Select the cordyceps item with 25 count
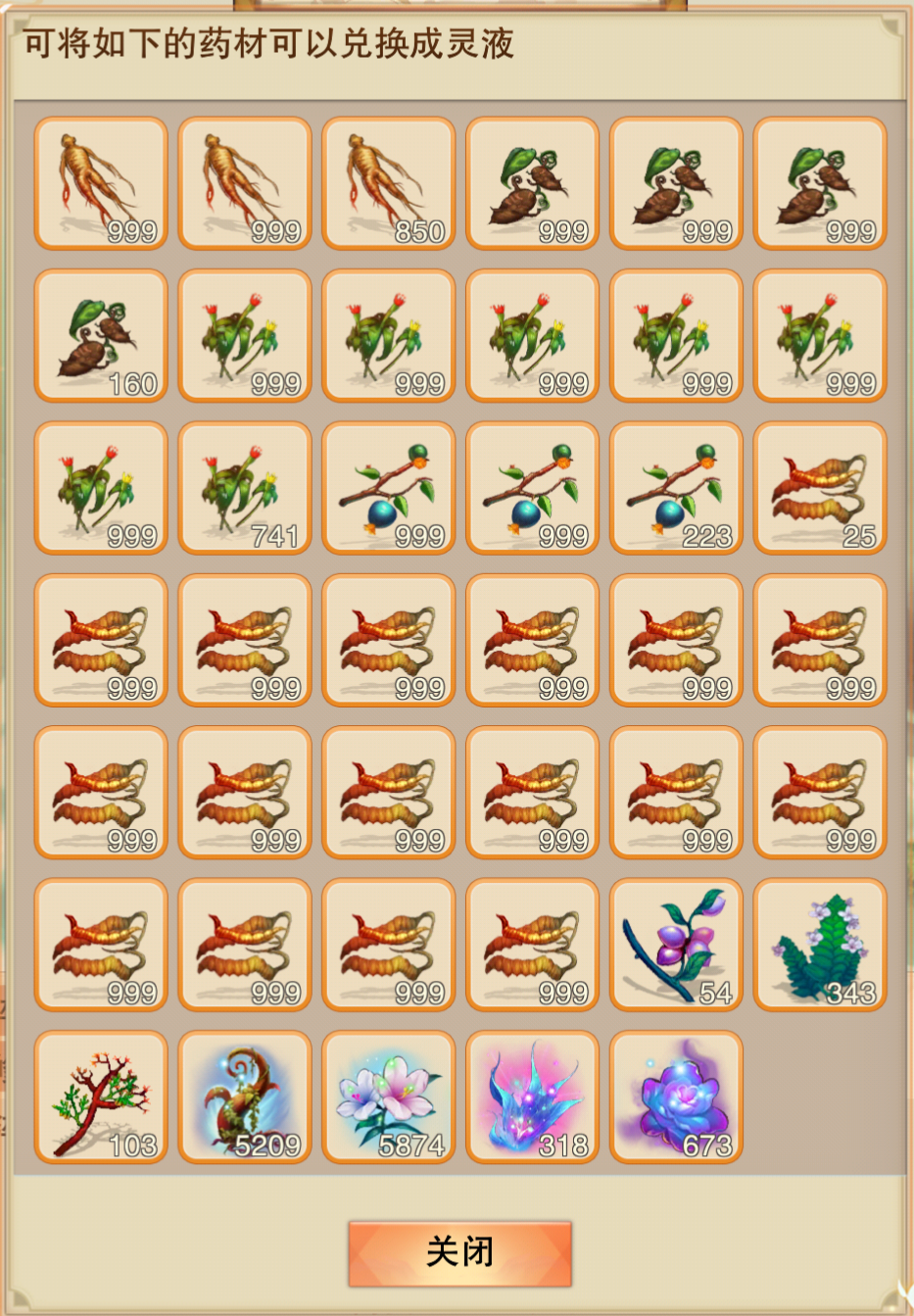The width and height of the screenshot is (914, 1316). tap(820, 488)
